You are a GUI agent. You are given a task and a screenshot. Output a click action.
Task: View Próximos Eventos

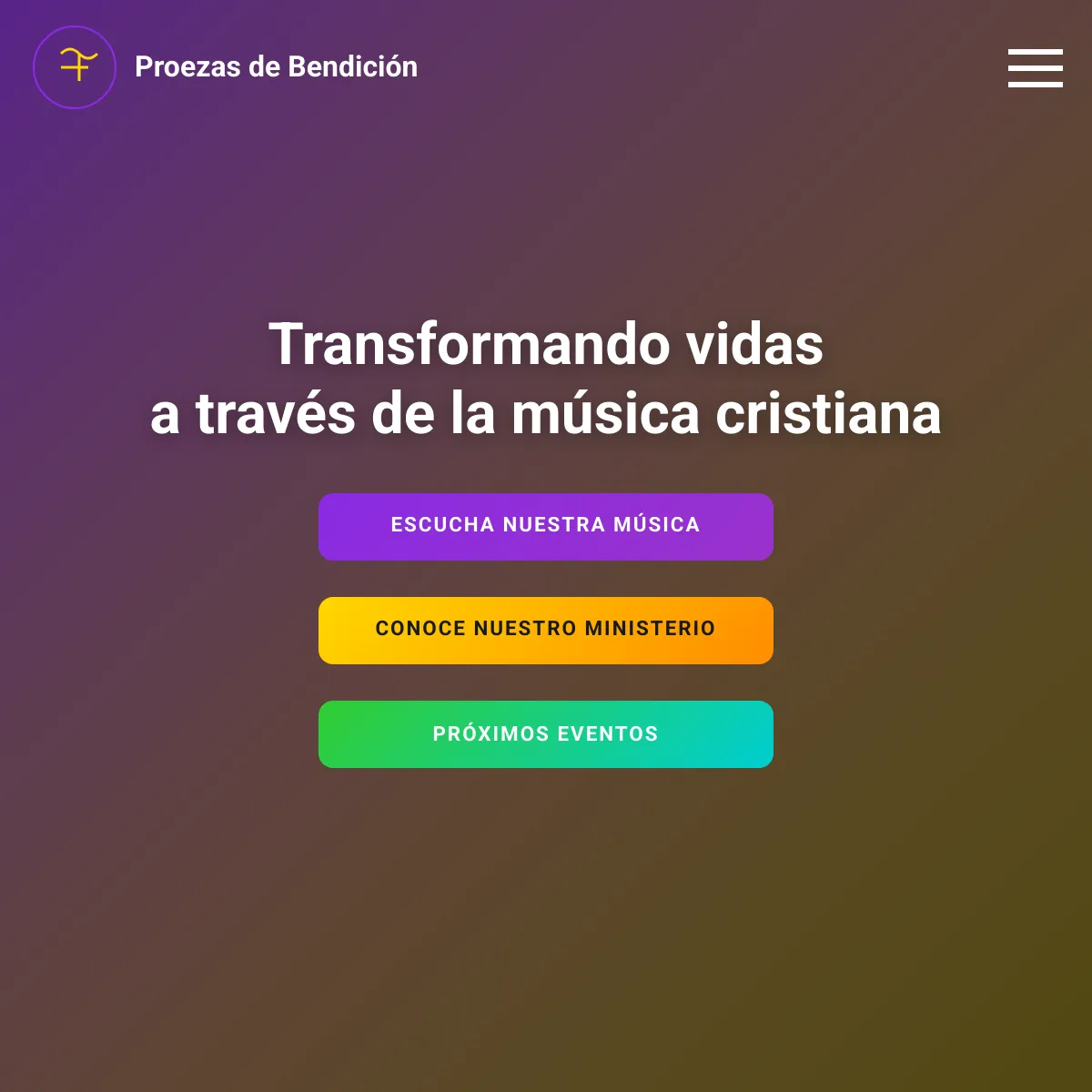pos(546,734)
